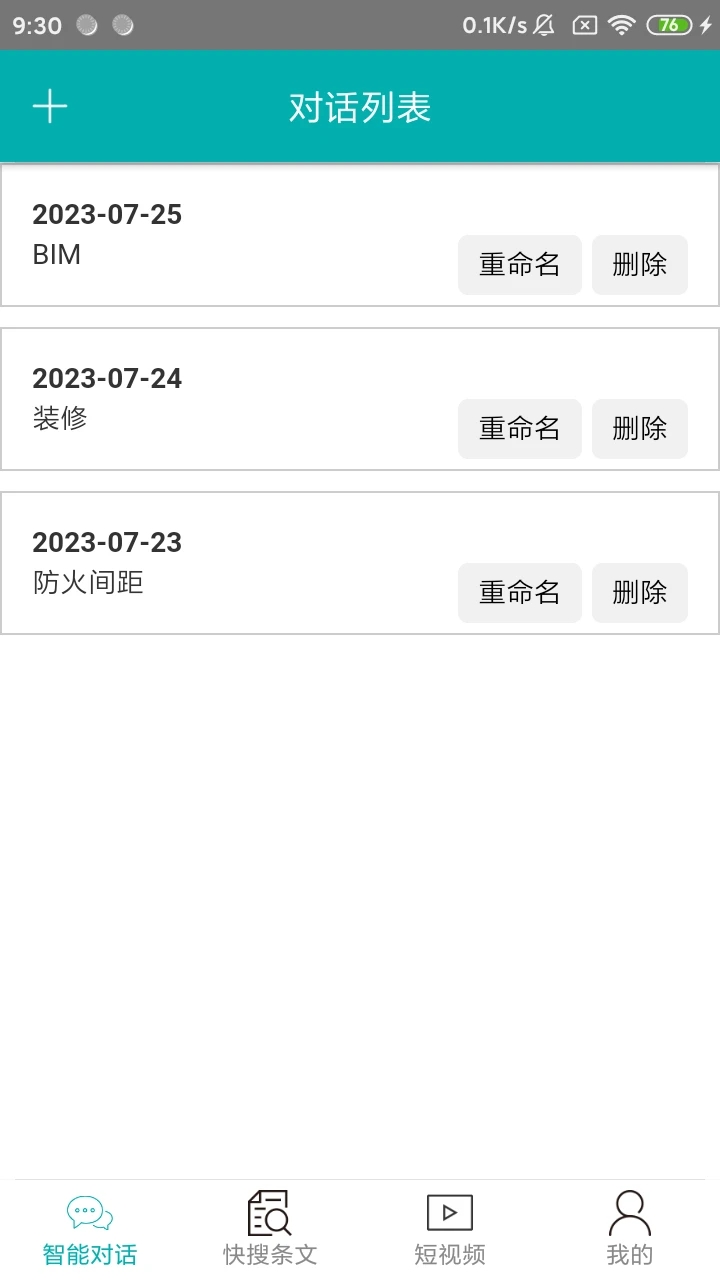Screen dimensions: 720x1280
Task: Rename the 防火间距 conversation
Action: point(519,593)
